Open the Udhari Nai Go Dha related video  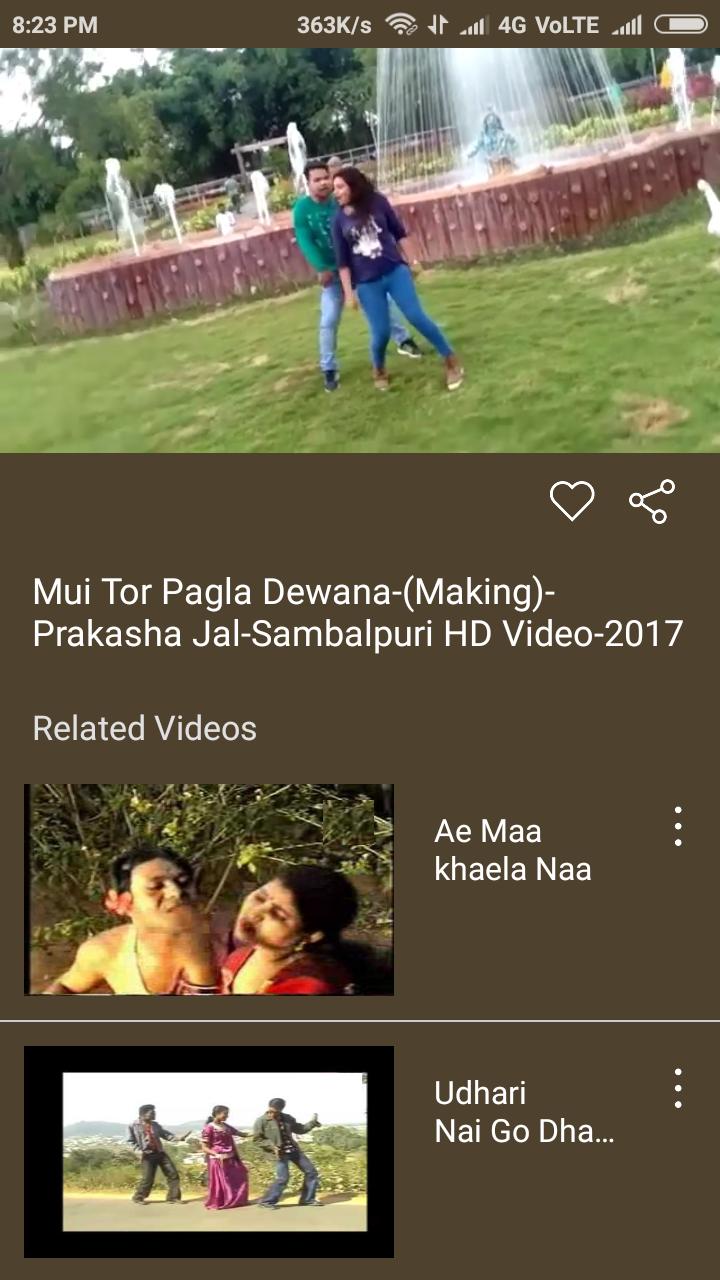(360, 1151)
